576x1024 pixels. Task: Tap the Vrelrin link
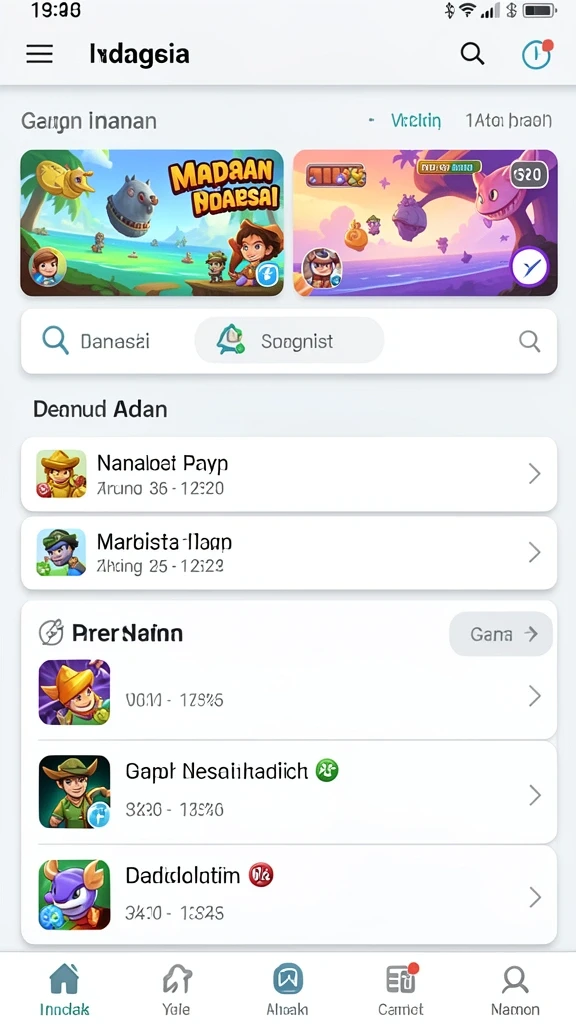coord(415,121)
